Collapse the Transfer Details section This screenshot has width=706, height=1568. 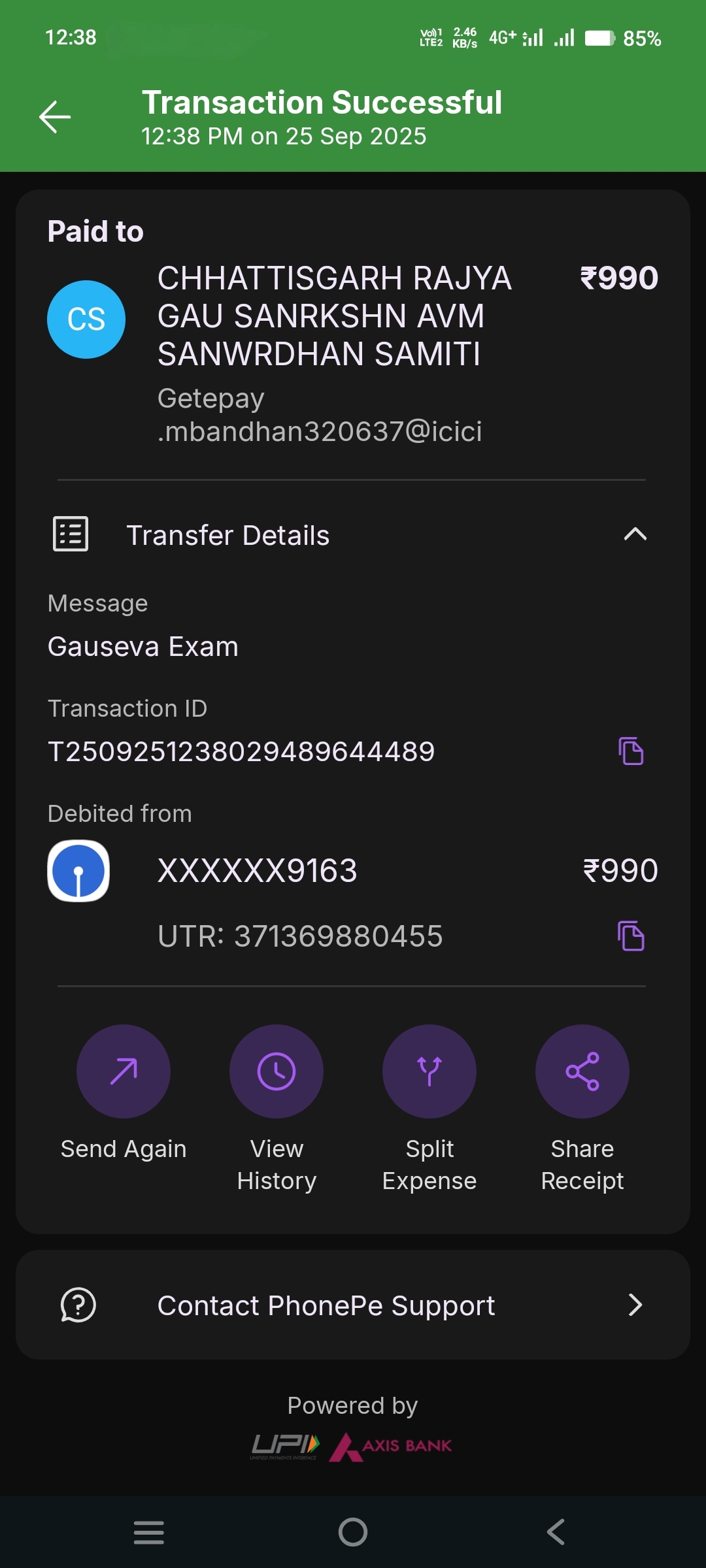pos(635,534)
